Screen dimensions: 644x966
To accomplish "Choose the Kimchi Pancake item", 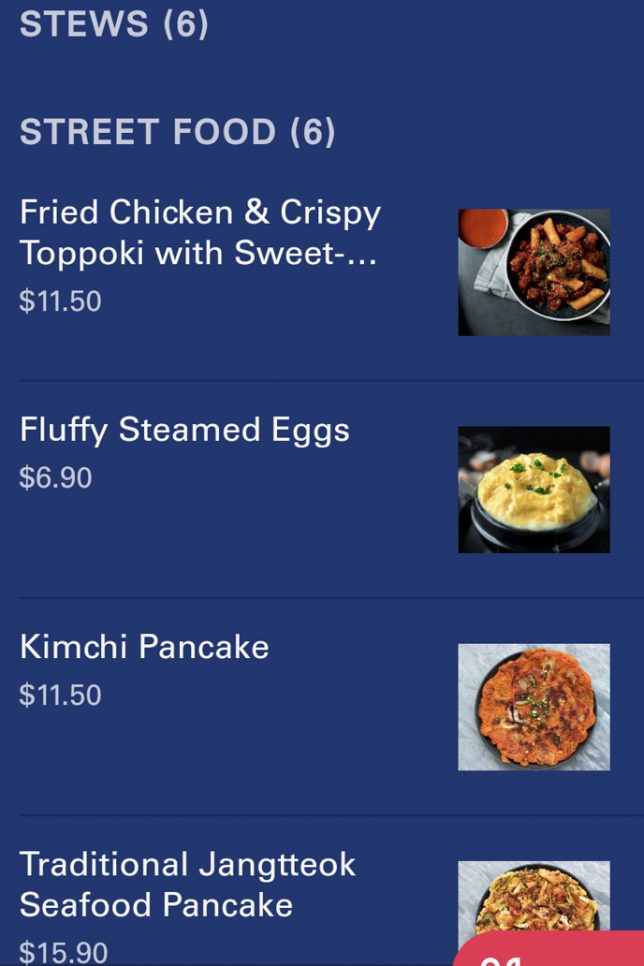I will [145, 648].
